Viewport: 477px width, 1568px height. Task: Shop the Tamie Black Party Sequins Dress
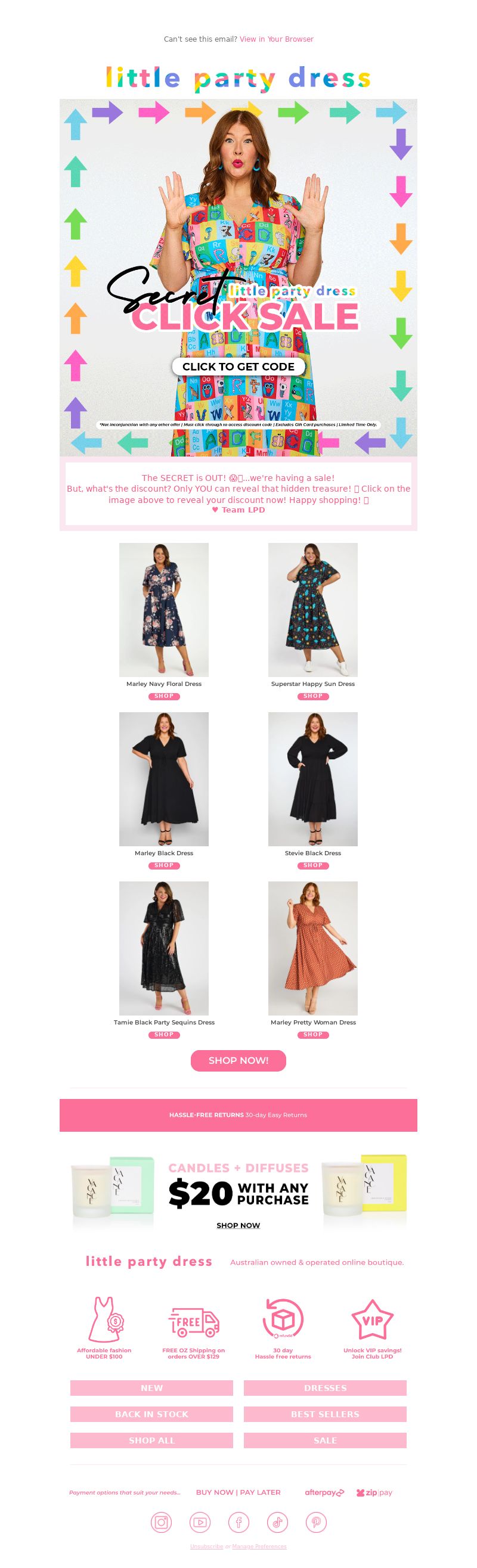164,1034
